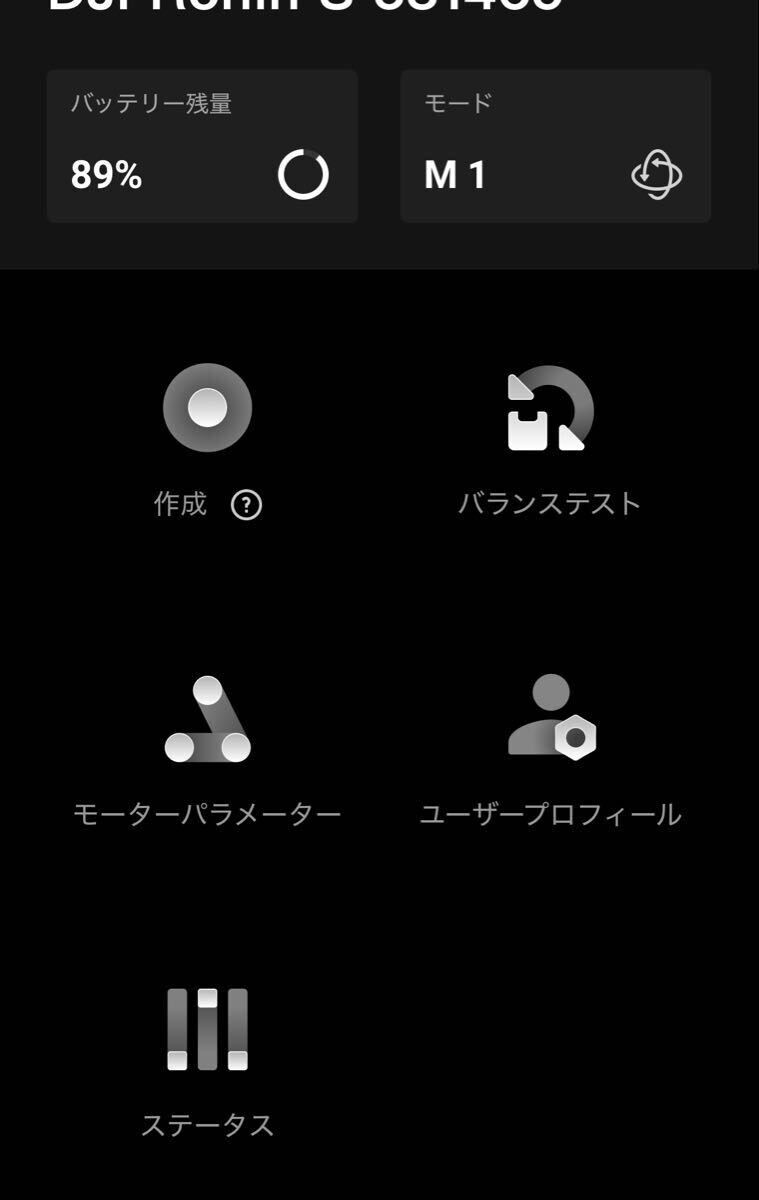Open the モード M1 card
Image resolution: width=759 pixels, height=1200 pixels.
tap(555, 146)
